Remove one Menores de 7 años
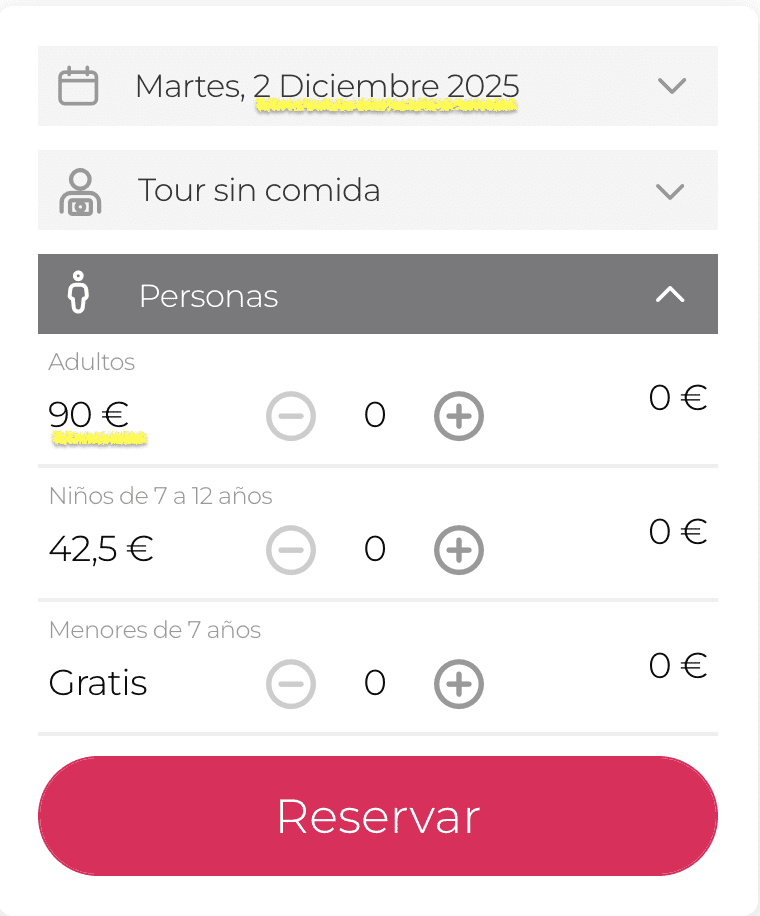760x916 pixels. (291, 684)
